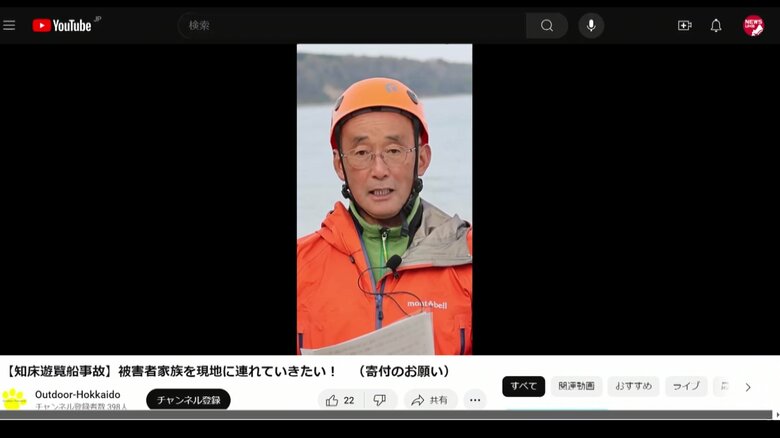The width and height of the screenshot is (780, 438).
Task: Open the three-dot more actions menu
Action: (x=475, y=400)
